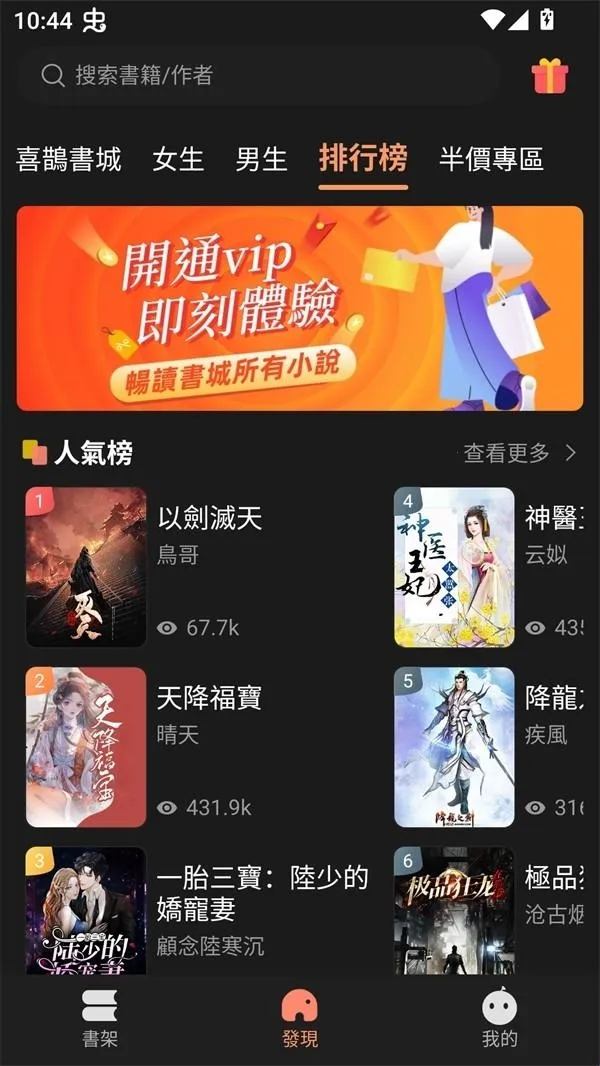The image size is (600, 1066).
Task: Switch to the 半價專區 tab
Action: coord(491,159)
